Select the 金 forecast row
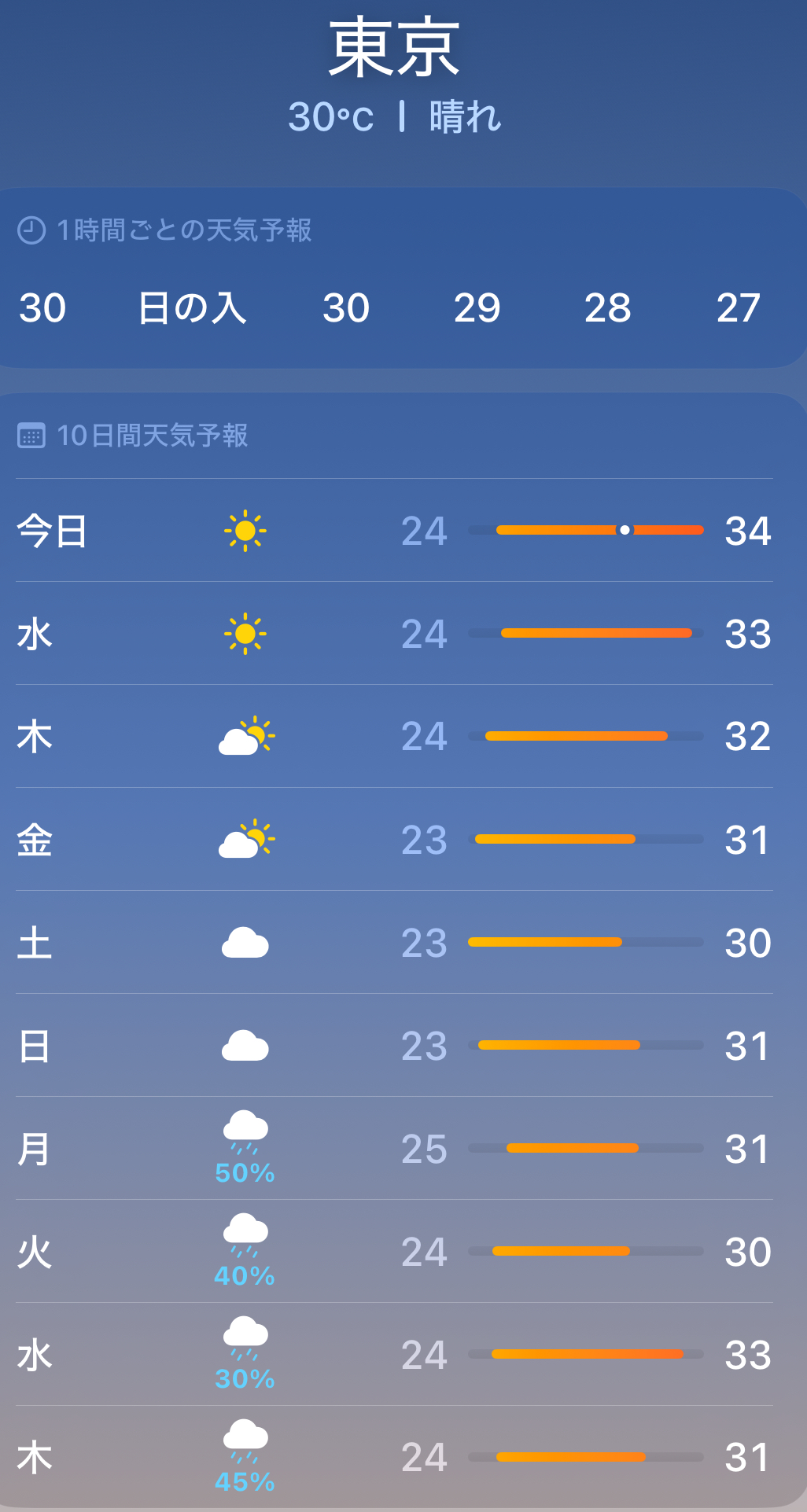 coord(394,839)
